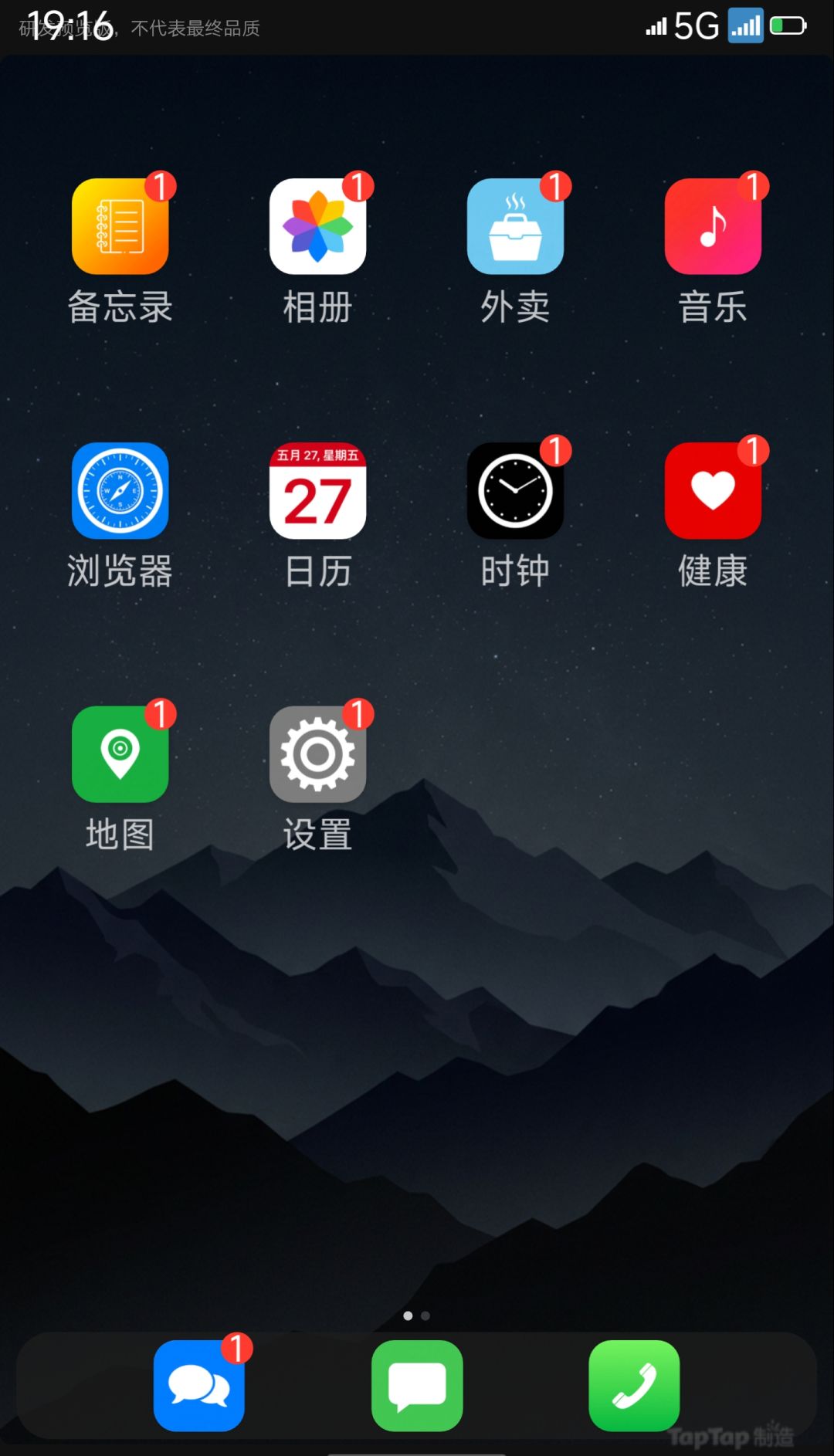Tap the second page indicator dot
Viewport: 834px width, 1456px height.
coord(425,1315)
